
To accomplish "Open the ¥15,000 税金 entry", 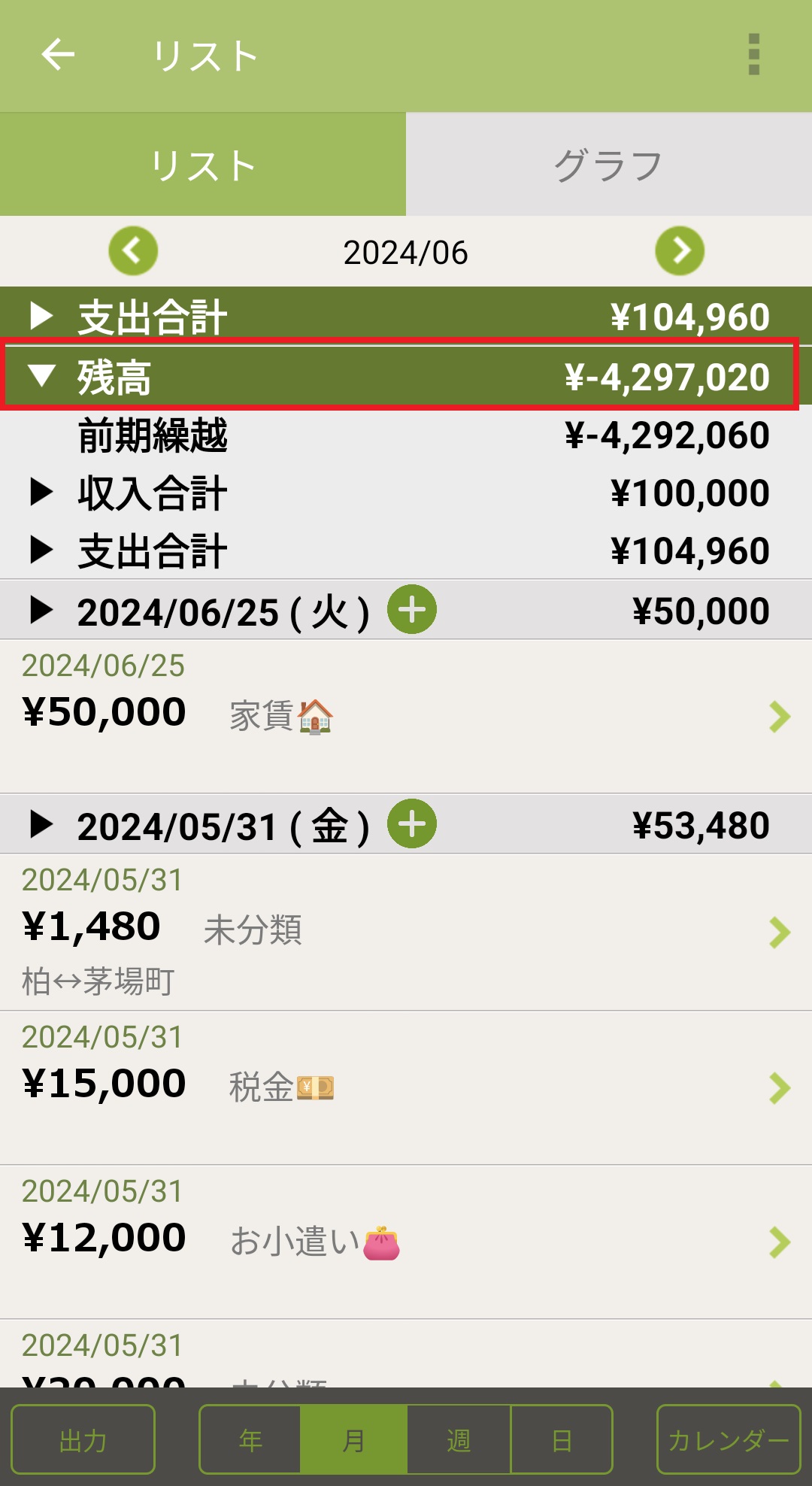I will pyautogui.click(x=406, y=1087).
